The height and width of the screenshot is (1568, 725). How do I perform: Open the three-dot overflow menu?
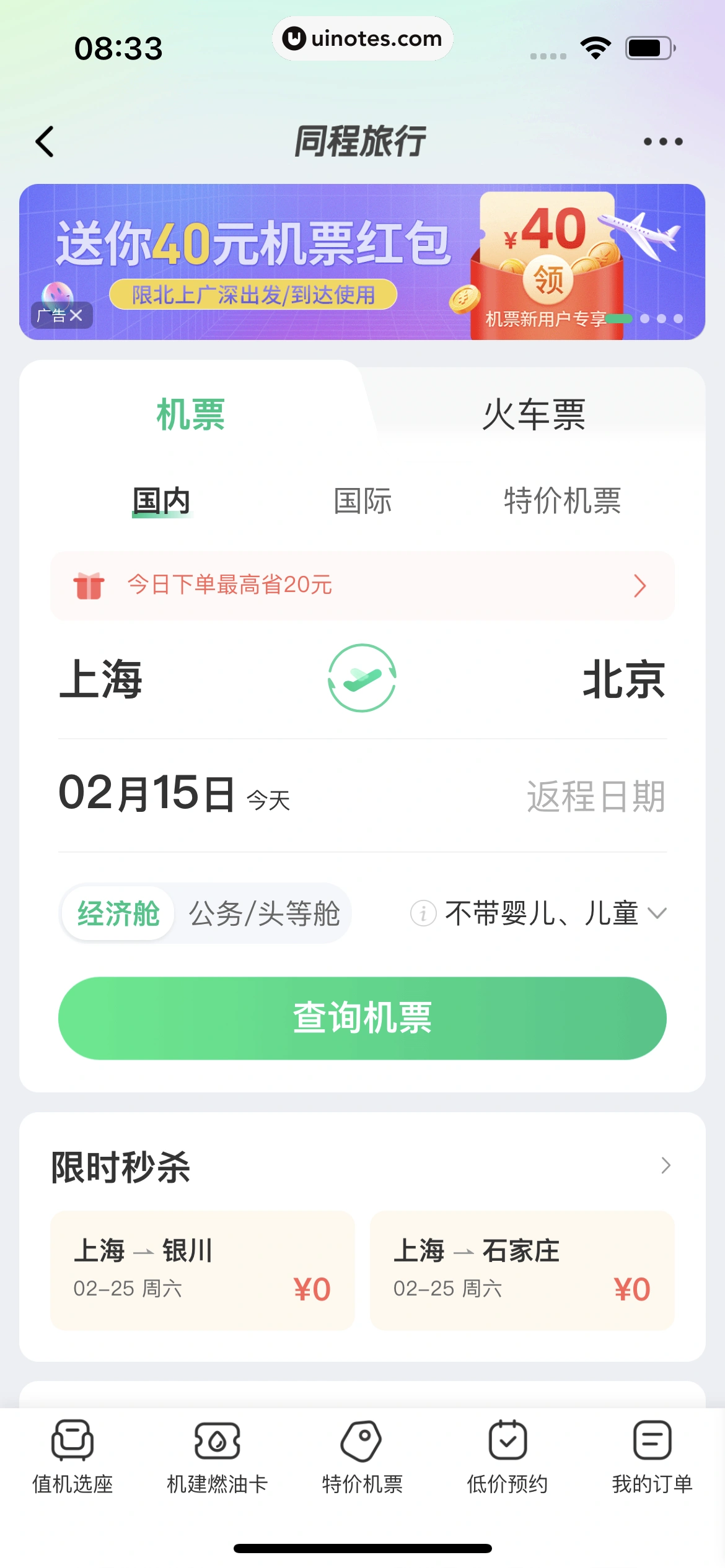click(x=662, y=142)
